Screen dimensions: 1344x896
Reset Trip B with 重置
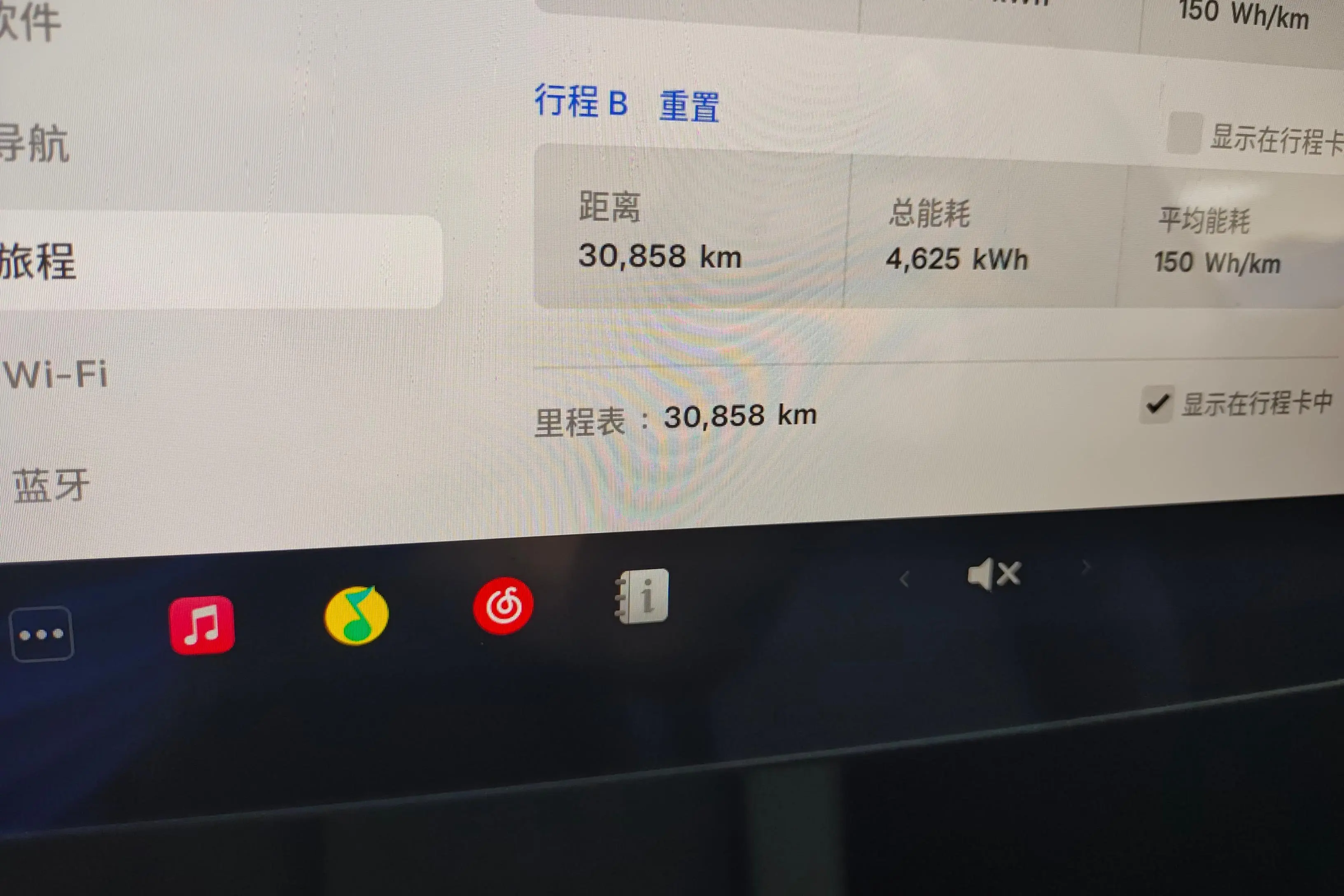(x=688, y=106)
